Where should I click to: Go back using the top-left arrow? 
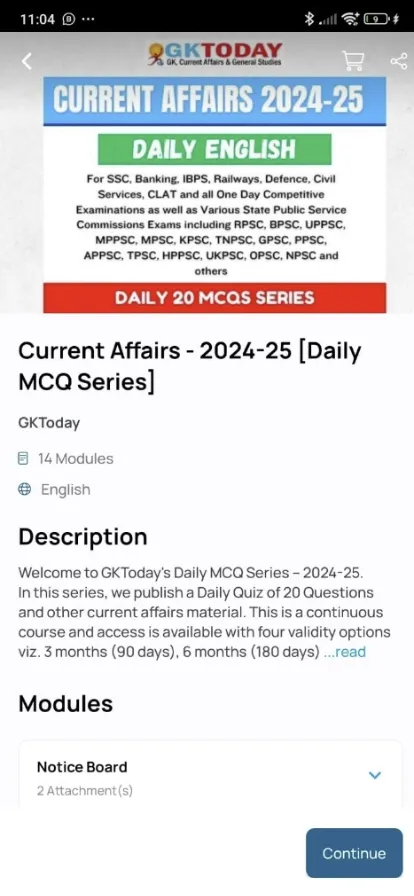coord(26,61)
